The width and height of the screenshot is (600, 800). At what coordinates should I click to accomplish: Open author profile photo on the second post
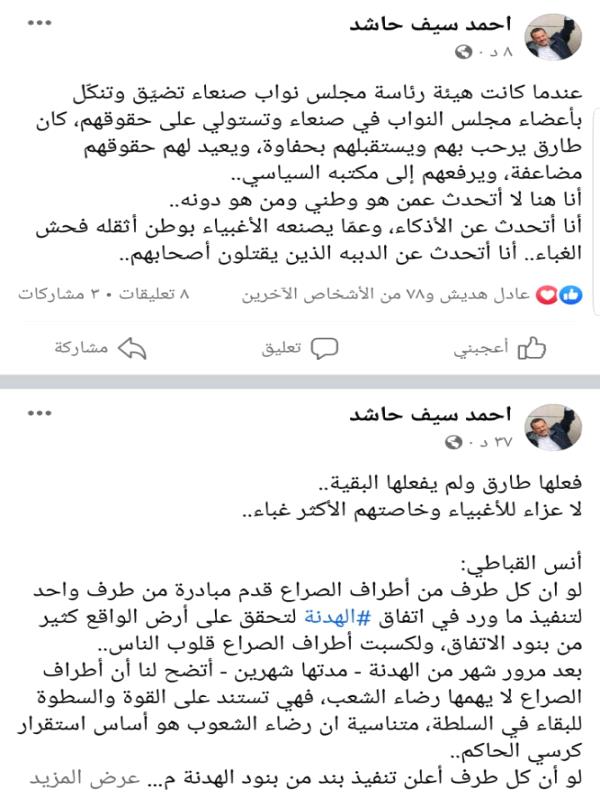(554, 427)
